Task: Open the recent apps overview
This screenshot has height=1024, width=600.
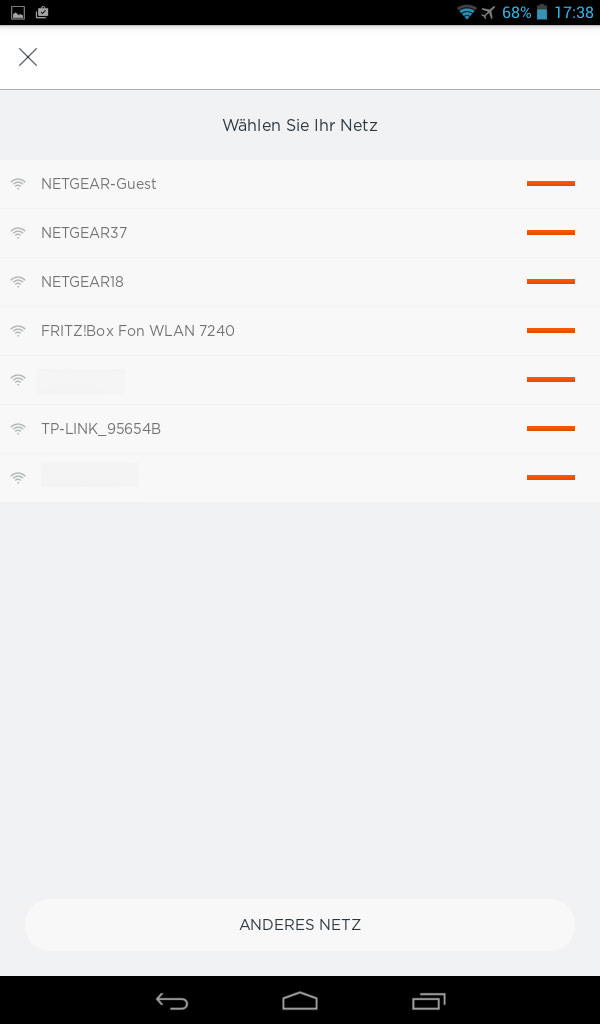Action: [x=428, y=1000]
